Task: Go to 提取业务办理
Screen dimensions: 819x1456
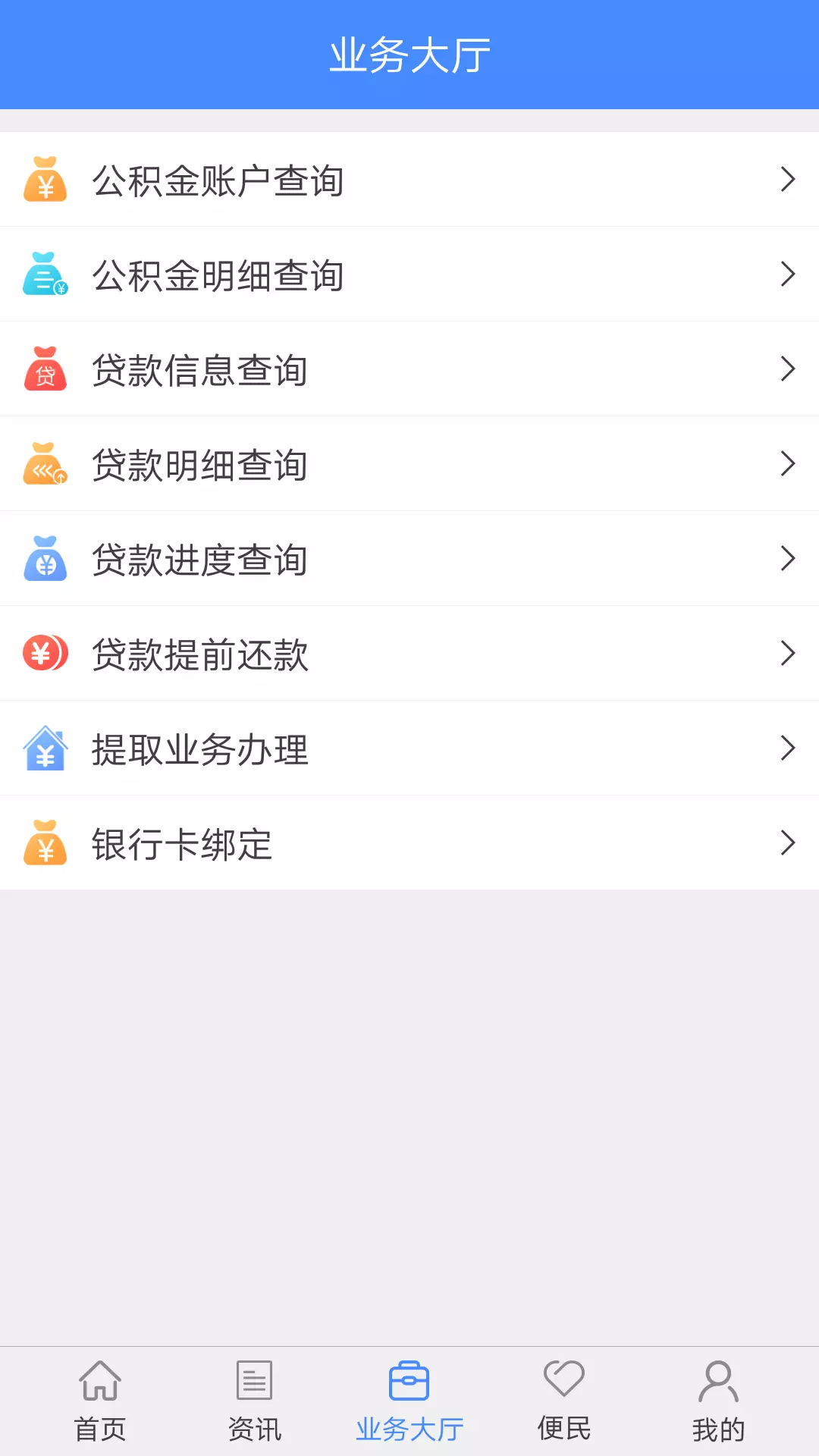Action: point(409,748)
